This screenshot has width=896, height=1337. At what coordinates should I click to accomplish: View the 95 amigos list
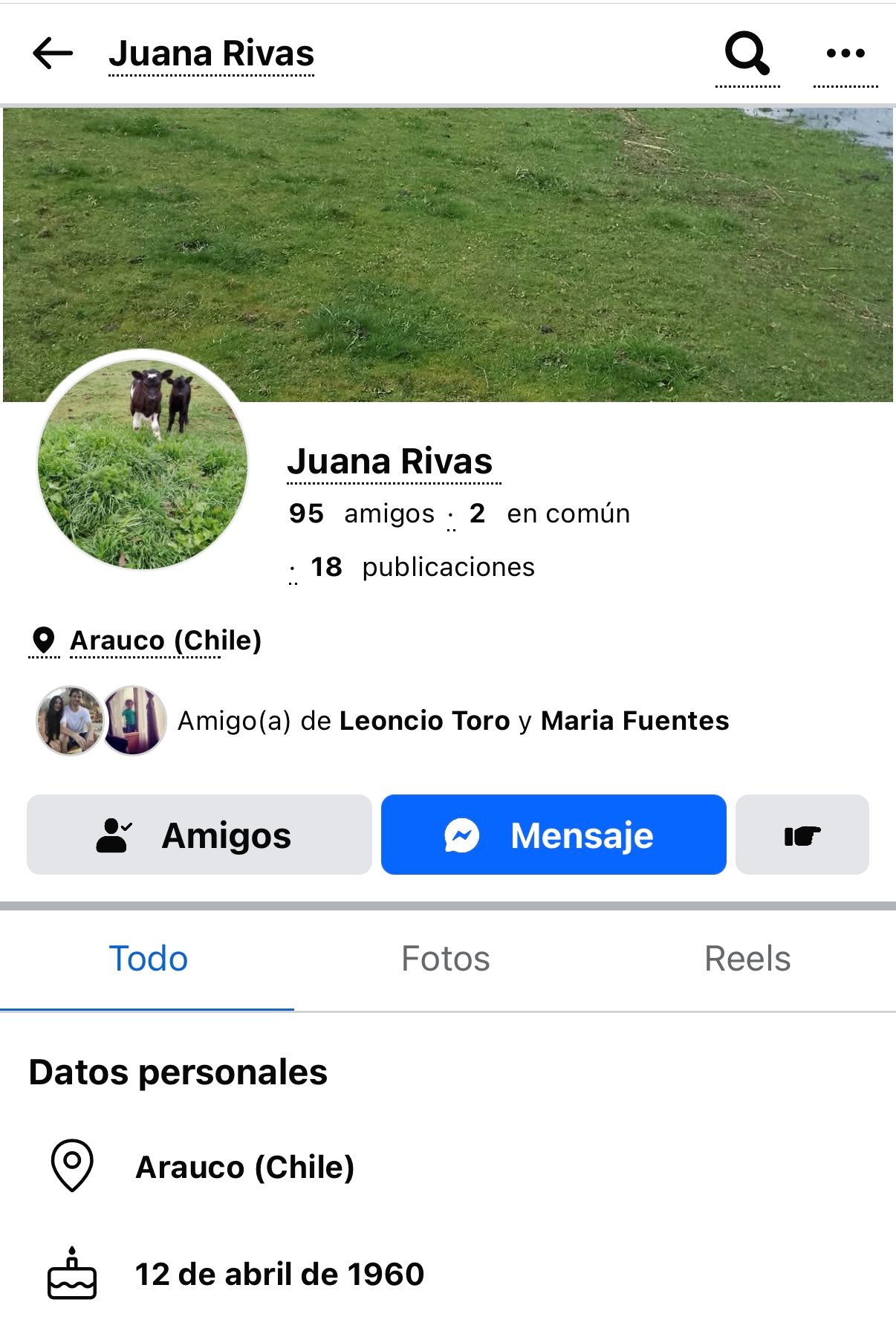tap(362, 514)
